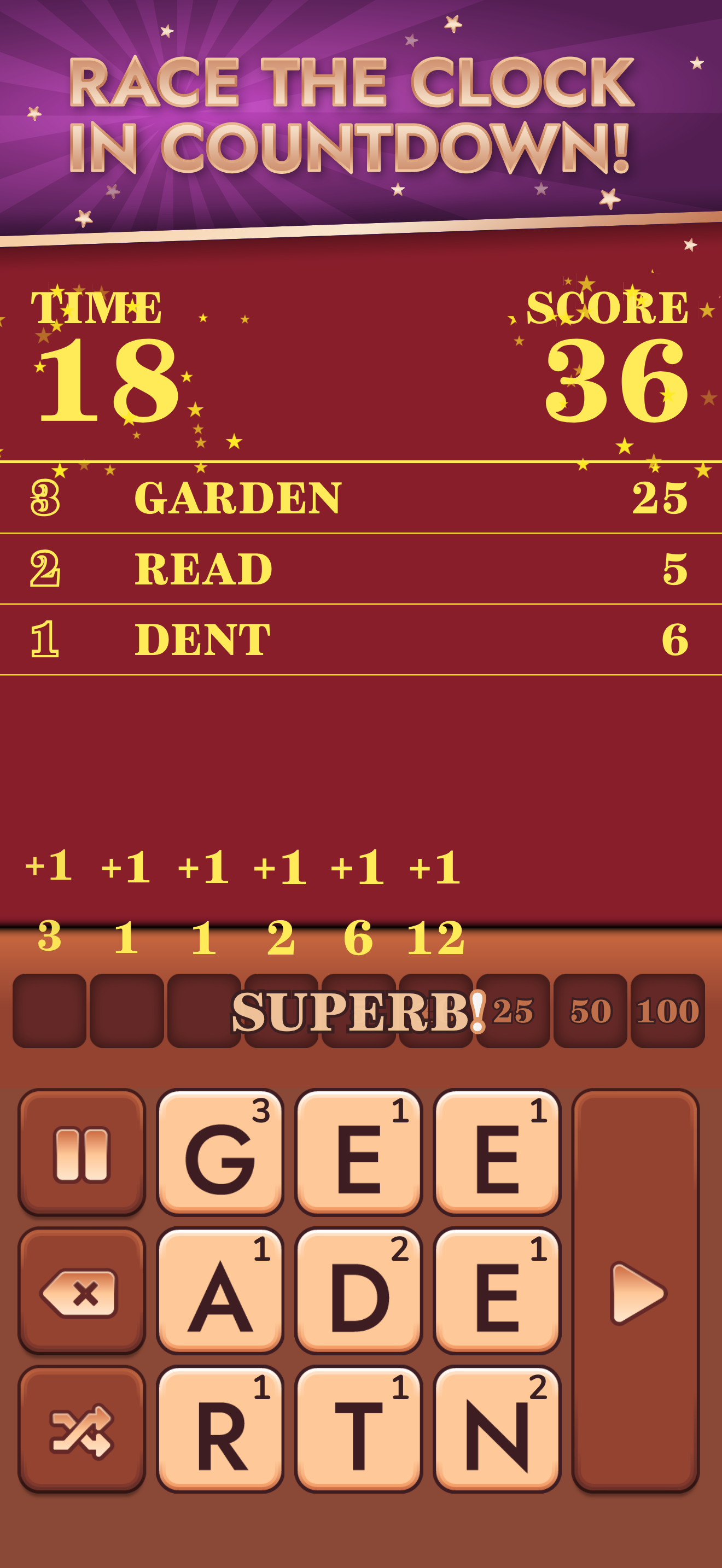
Task: Add the R letter tile
Action: pos(220,1430)
